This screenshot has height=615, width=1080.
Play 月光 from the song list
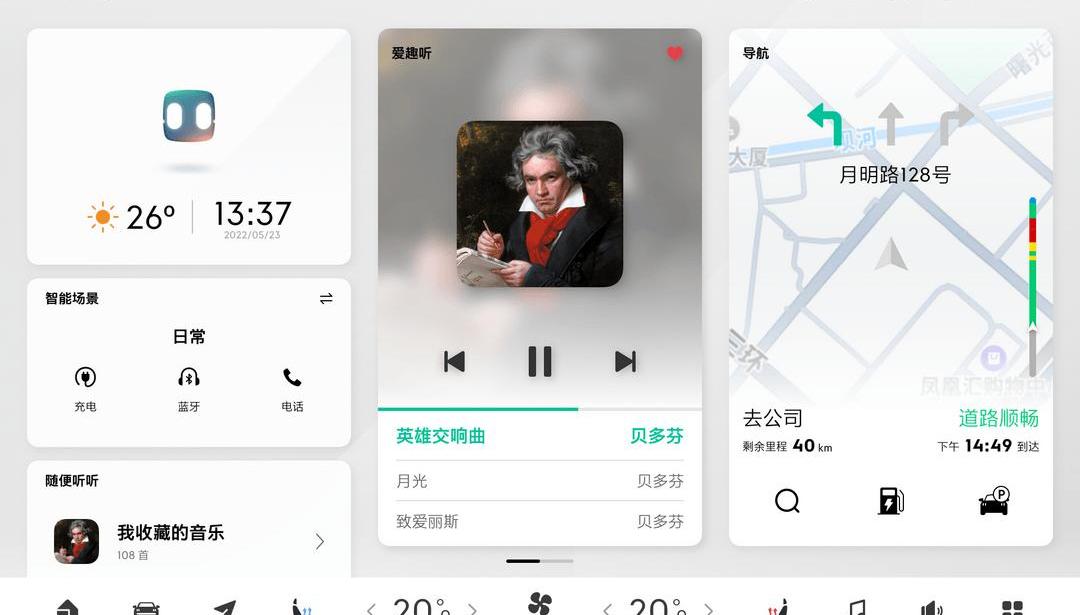540,481
